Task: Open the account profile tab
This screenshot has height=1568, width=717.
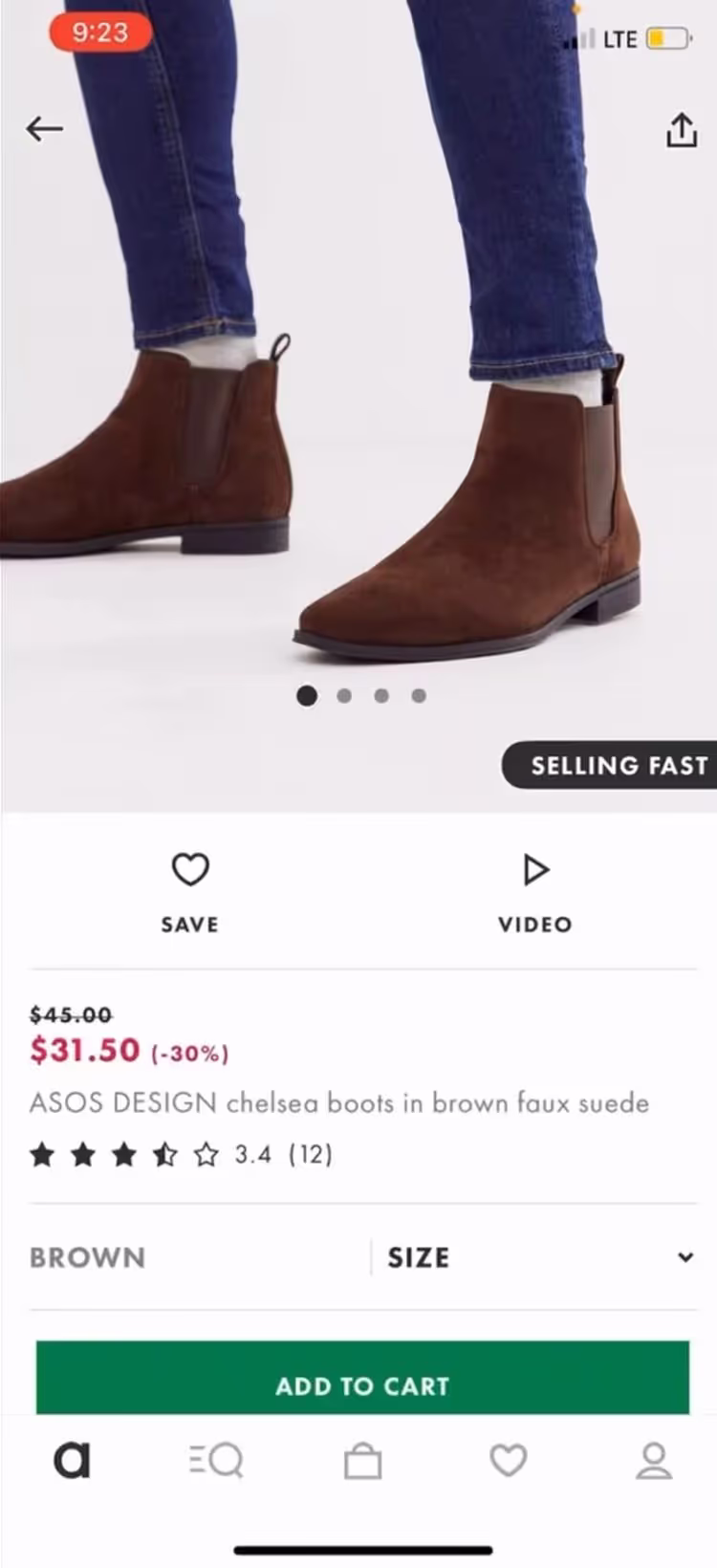Action: click(654, 1460)
